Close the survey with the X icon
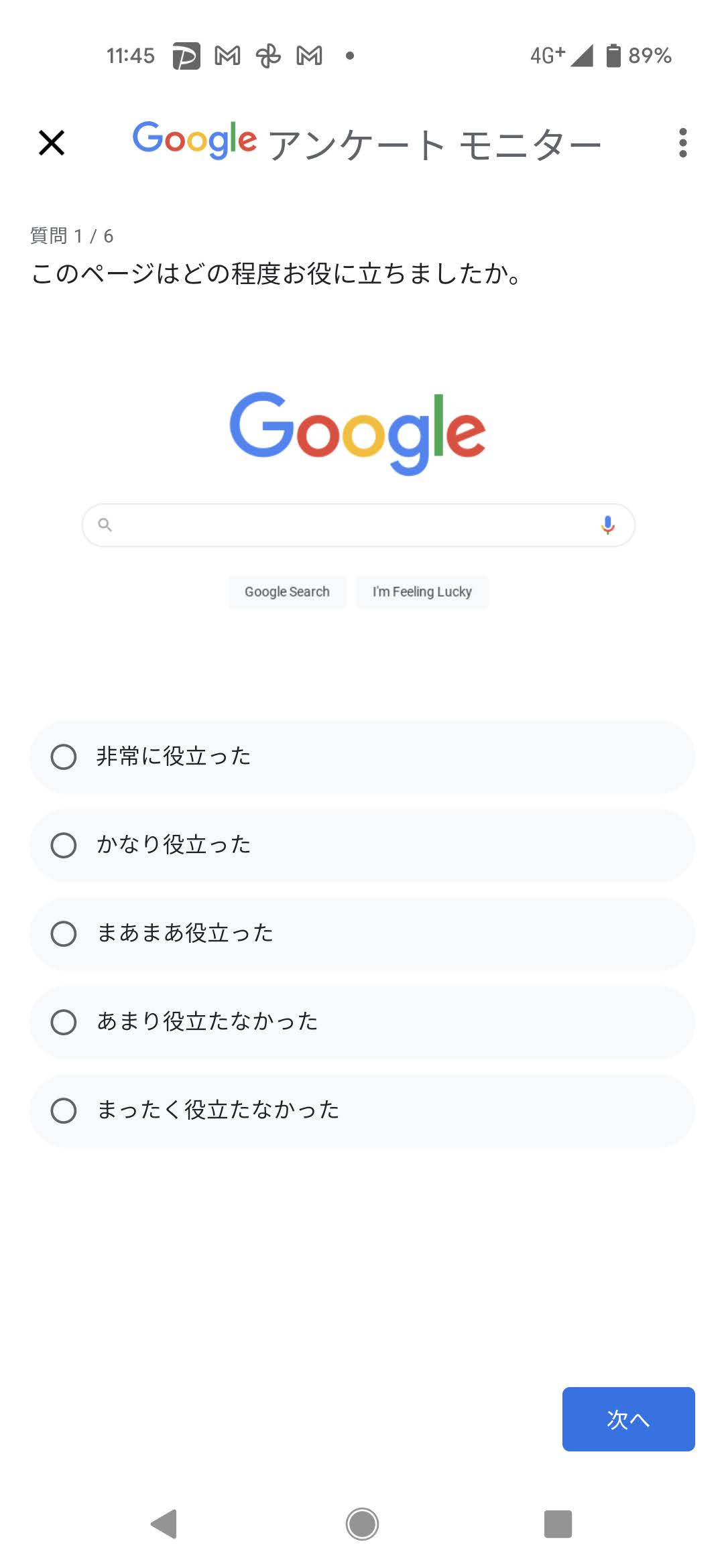The height and width of the screenshot is (1568, 724). [x=52, y=143]
